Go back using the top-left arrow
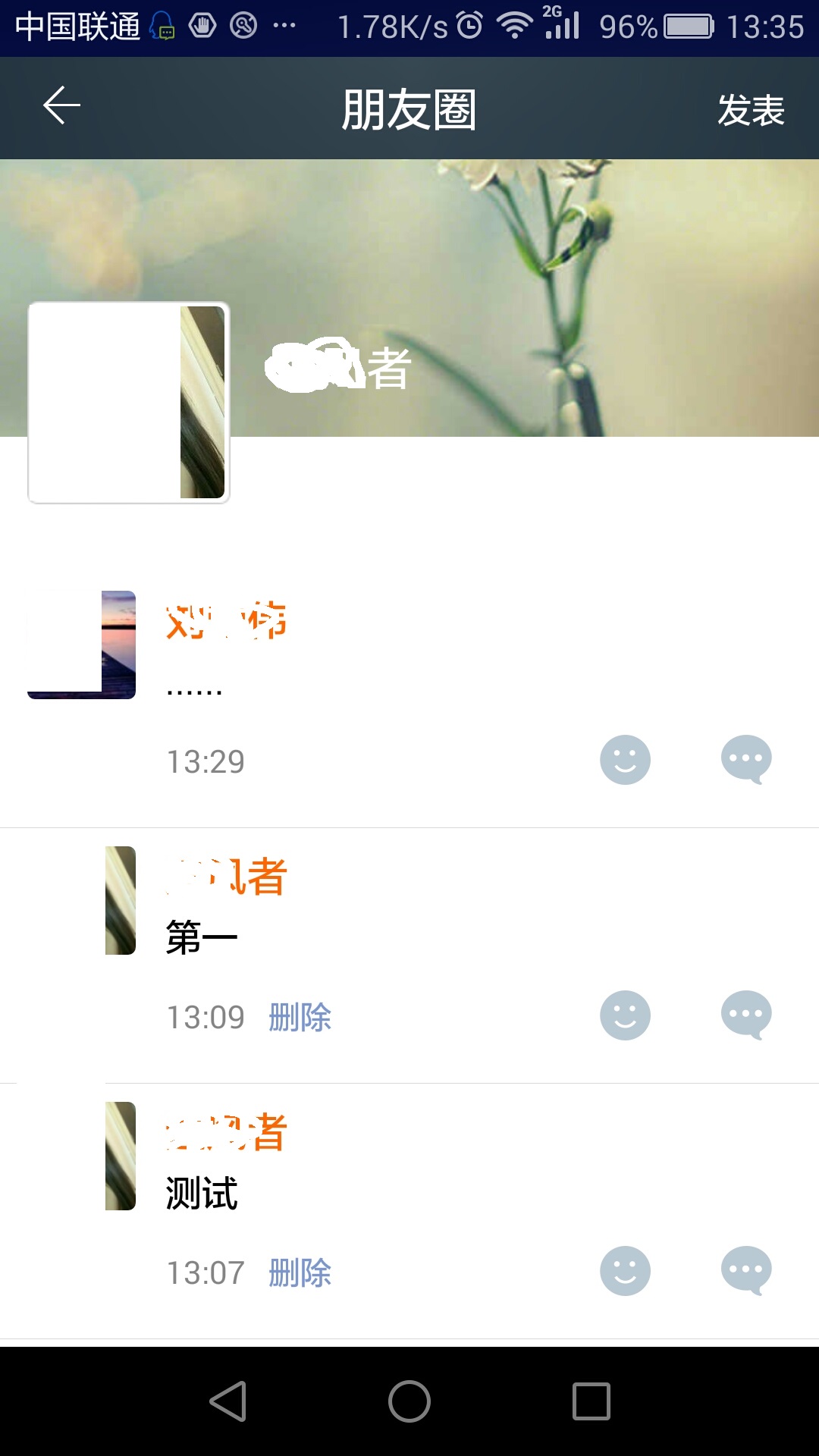The height and width of the screenshot is (1456, 819). 62,105
